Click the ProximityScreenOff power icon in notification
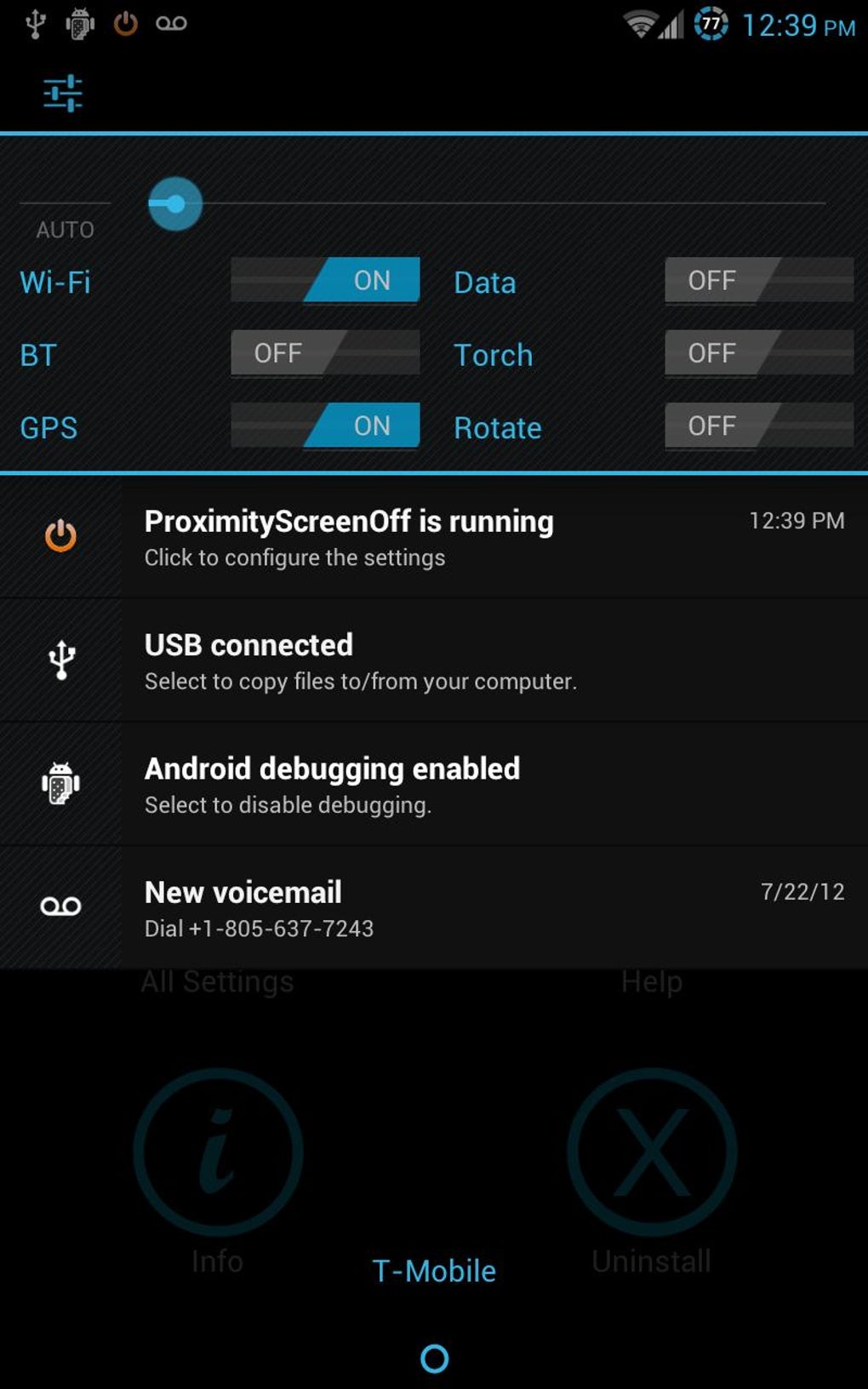The image size is (868, 1389). [60, 536]
